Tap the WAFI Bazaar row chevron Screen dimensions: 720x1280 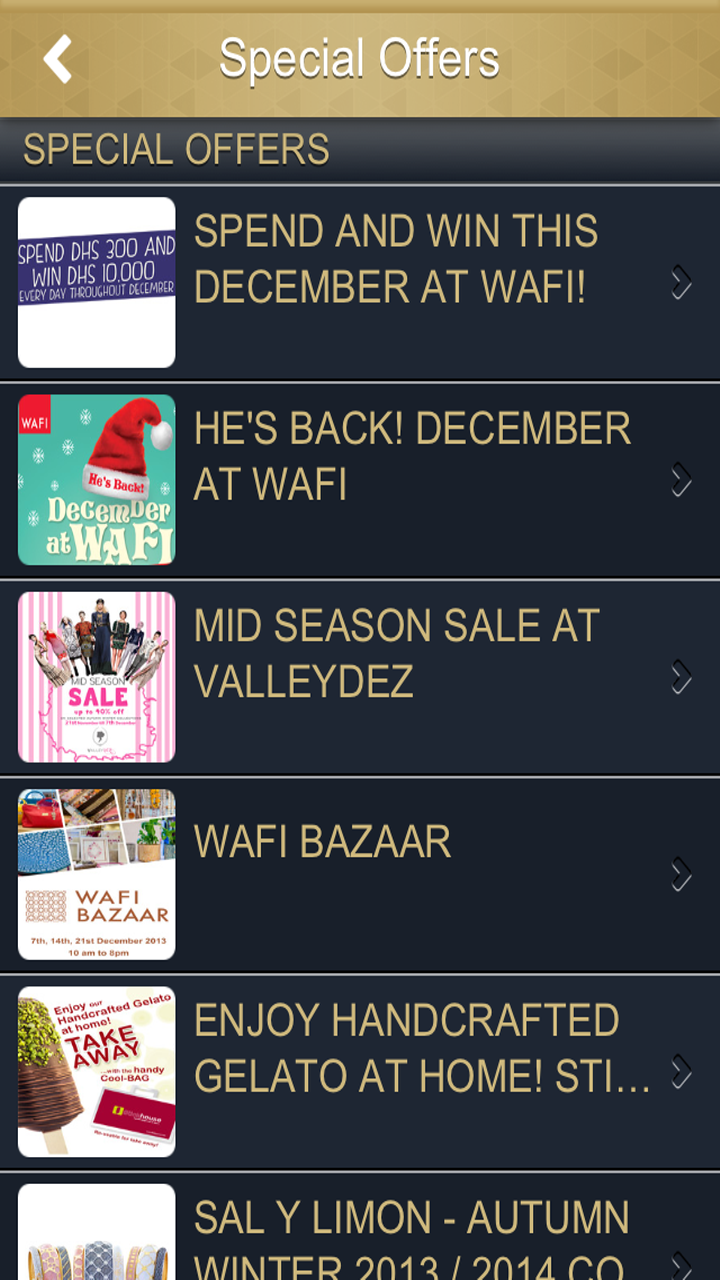(x=681, y=874)
